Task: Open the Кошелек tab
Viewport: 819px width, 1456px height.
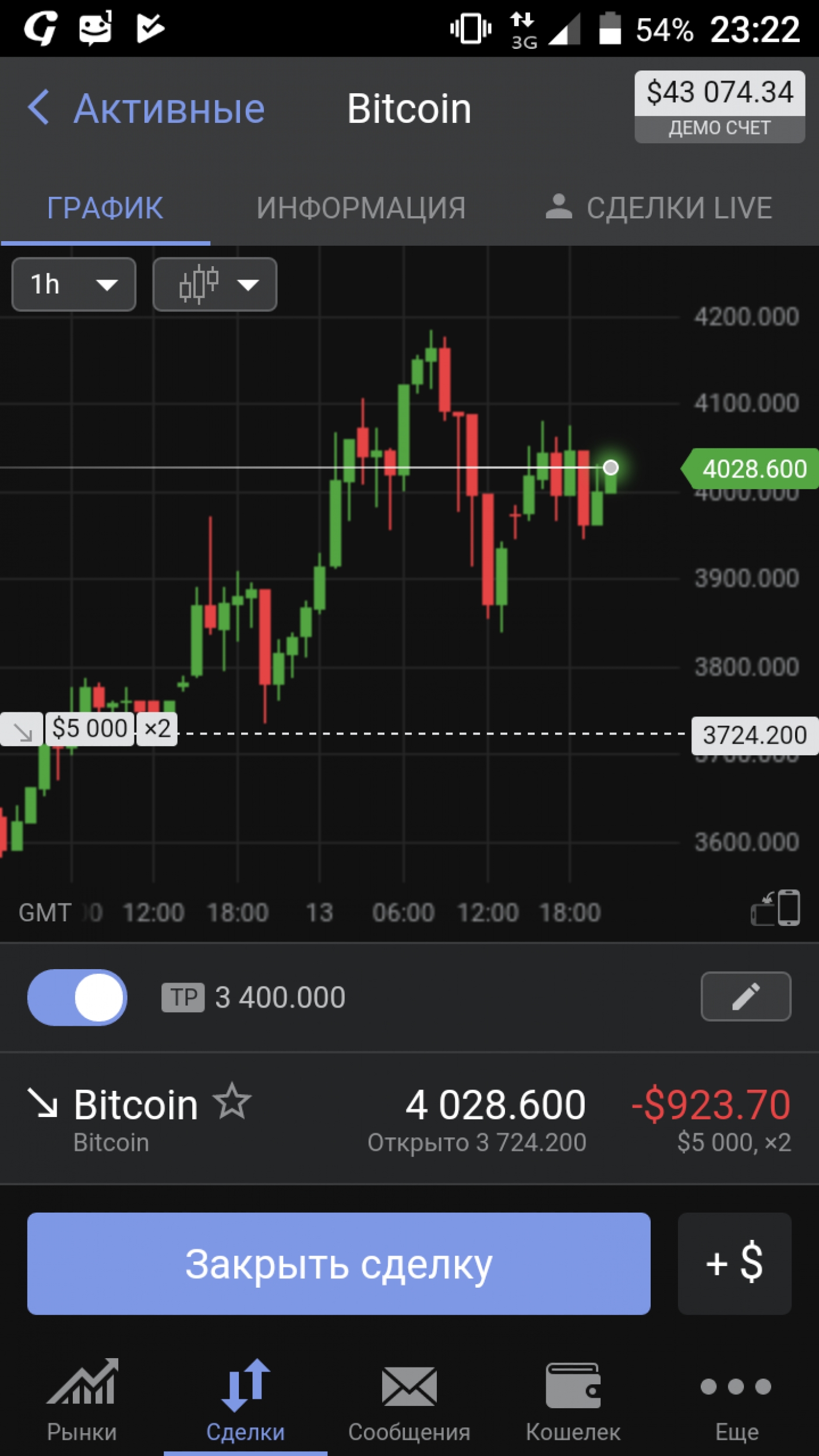Action: [573, 1400]
